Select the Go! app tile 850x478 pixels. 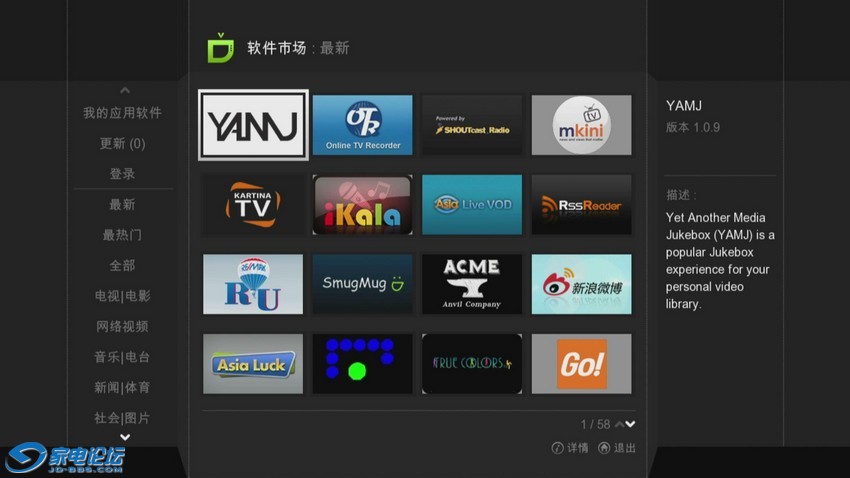coord(581,364)
